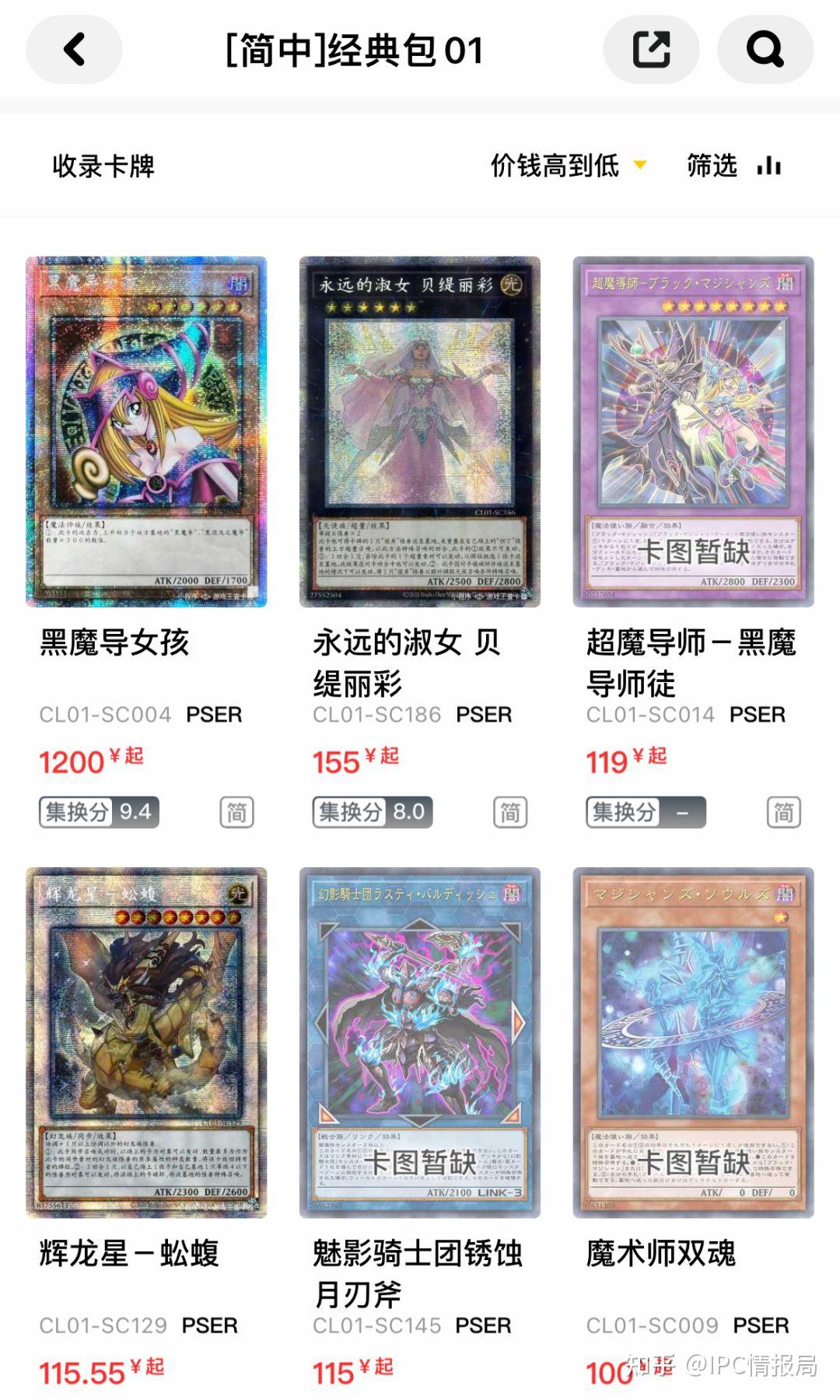Open the 筛选 filter menu
840x1400 pixels.
[710, 166]
